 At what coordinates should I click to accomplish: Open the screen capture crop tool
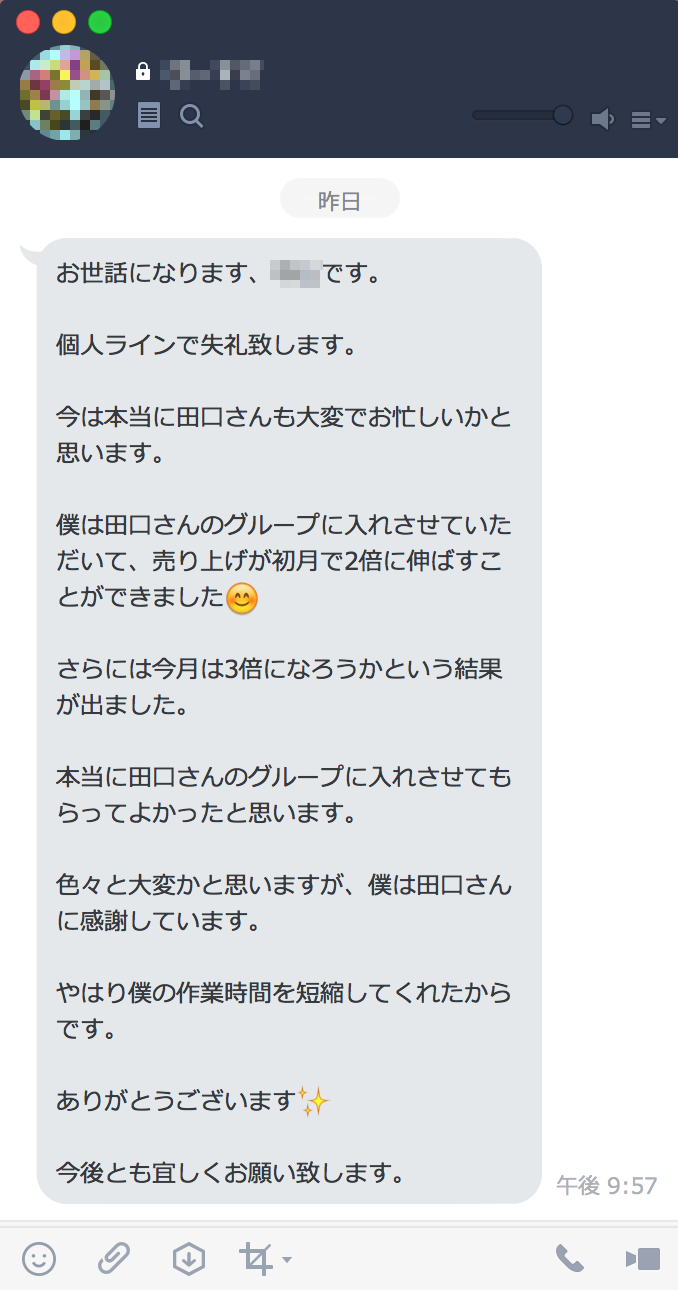[x=258, y=1259]
